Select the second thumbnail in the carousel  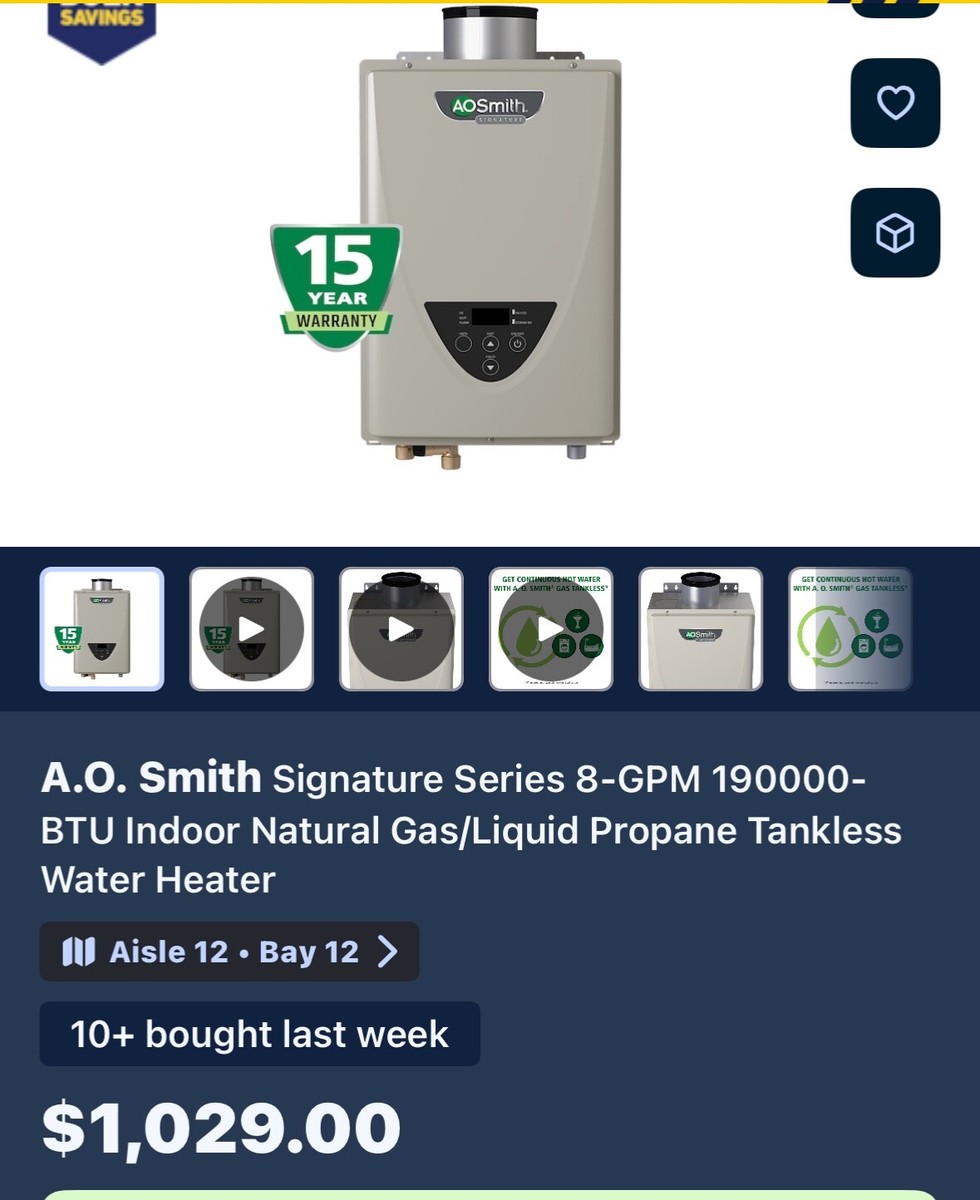pyautogui.click(x=251, y=628)
